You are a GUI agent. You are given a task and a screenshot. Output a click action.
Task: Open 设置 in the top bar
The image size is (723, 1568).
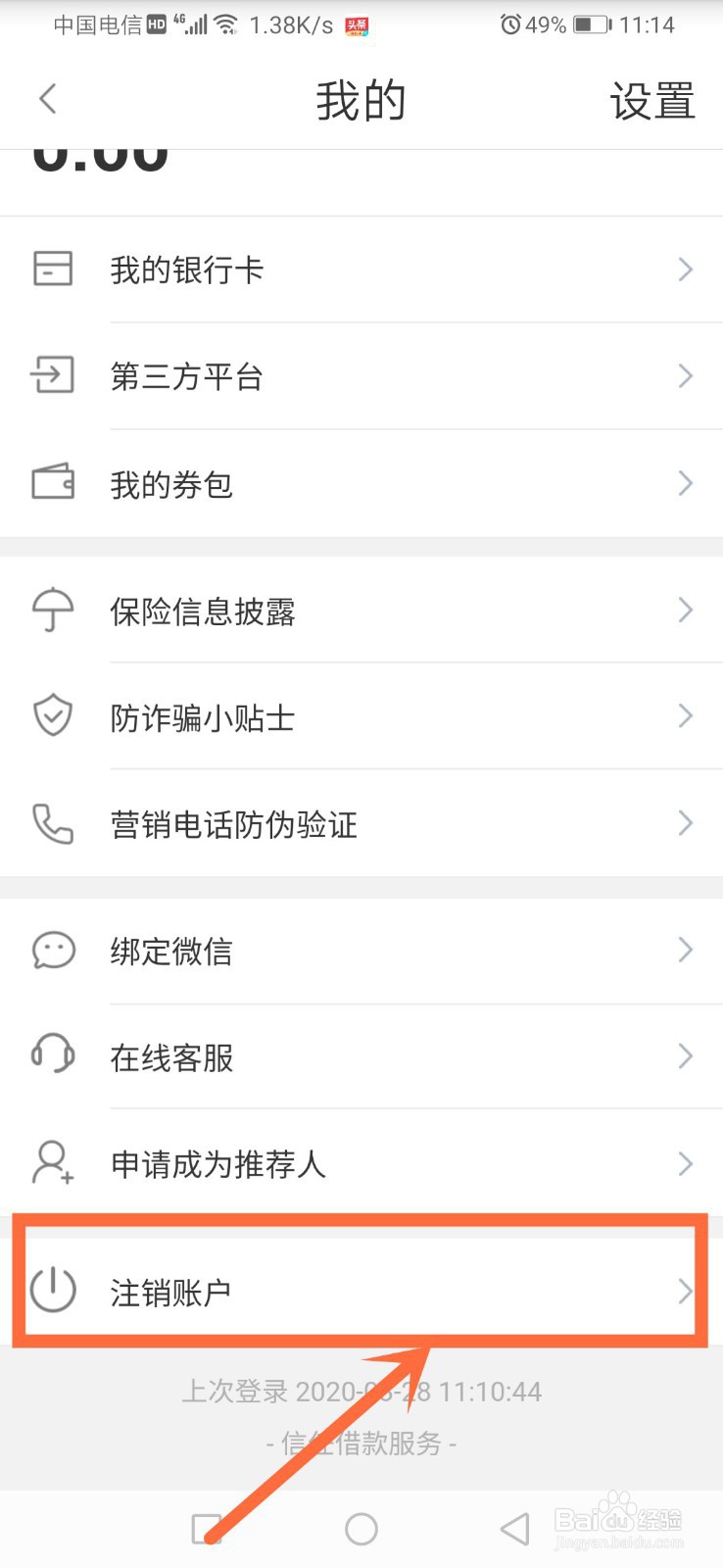coord(652,101)
